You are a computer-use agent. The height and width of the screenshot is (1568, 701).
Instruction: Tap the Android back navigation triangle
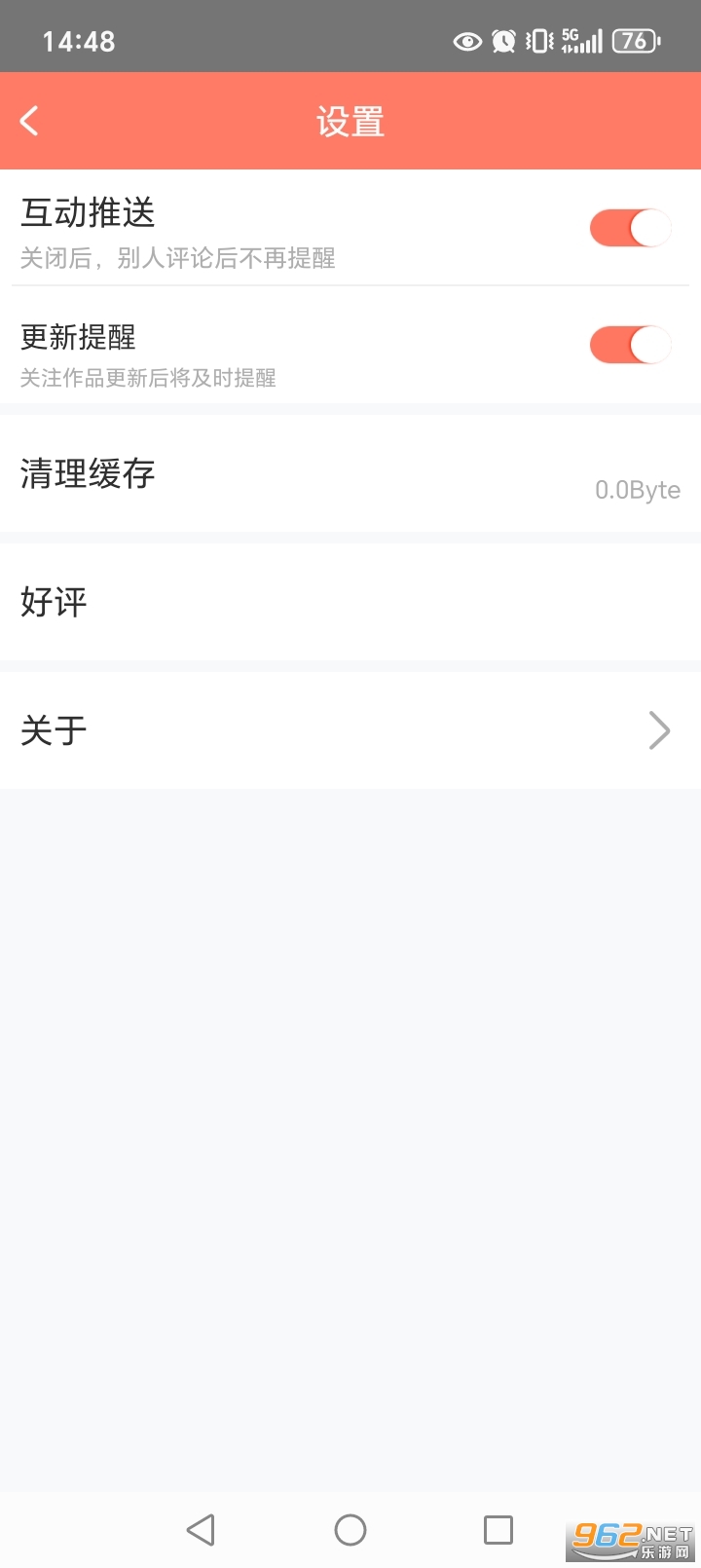pyautogui.click(x=201, y=1529)
